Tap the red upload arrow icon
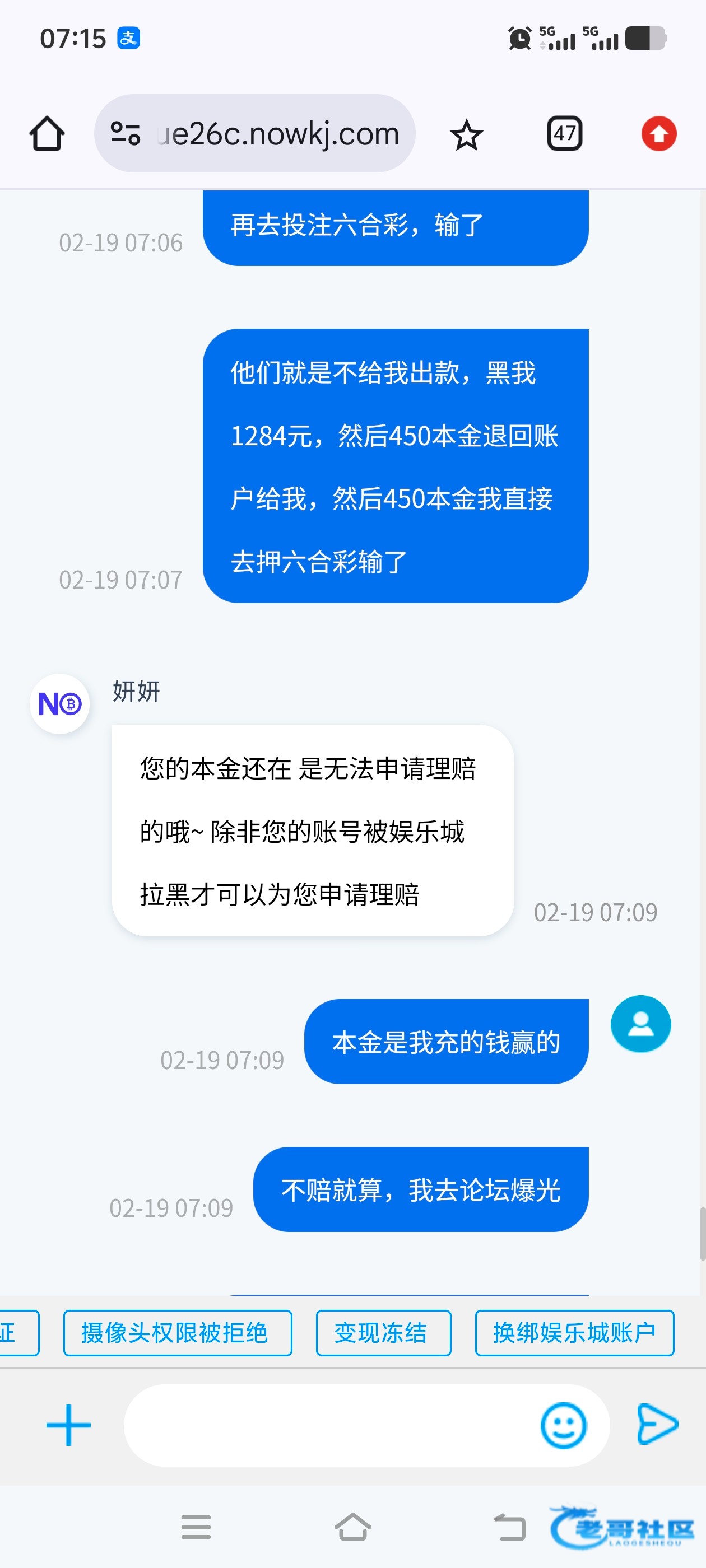Viewport: 706px width, 1568px height. pyautogui.click(x=658, y=134)
